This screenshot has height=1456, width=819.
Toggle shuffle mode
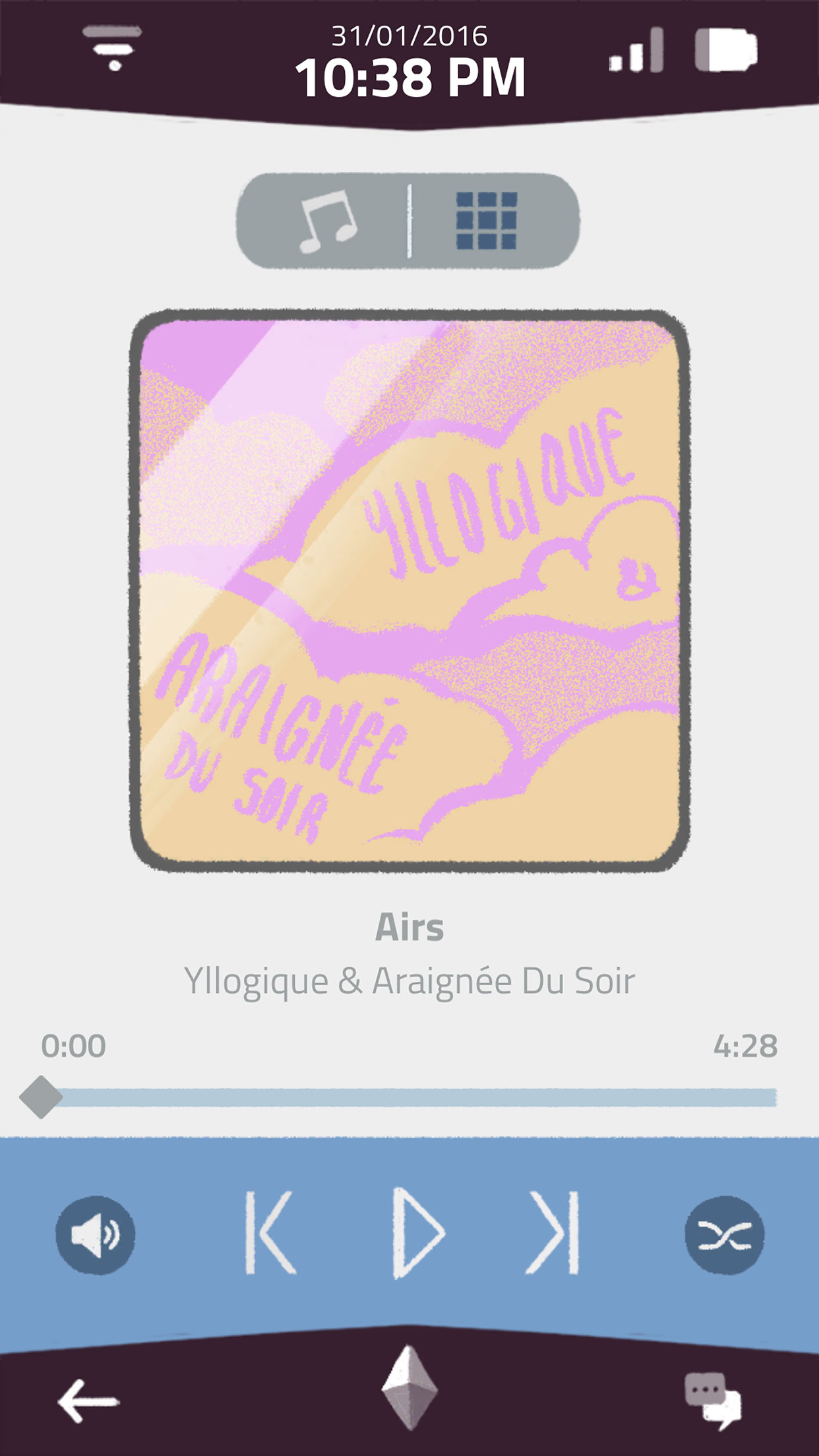coord(724,1234)
